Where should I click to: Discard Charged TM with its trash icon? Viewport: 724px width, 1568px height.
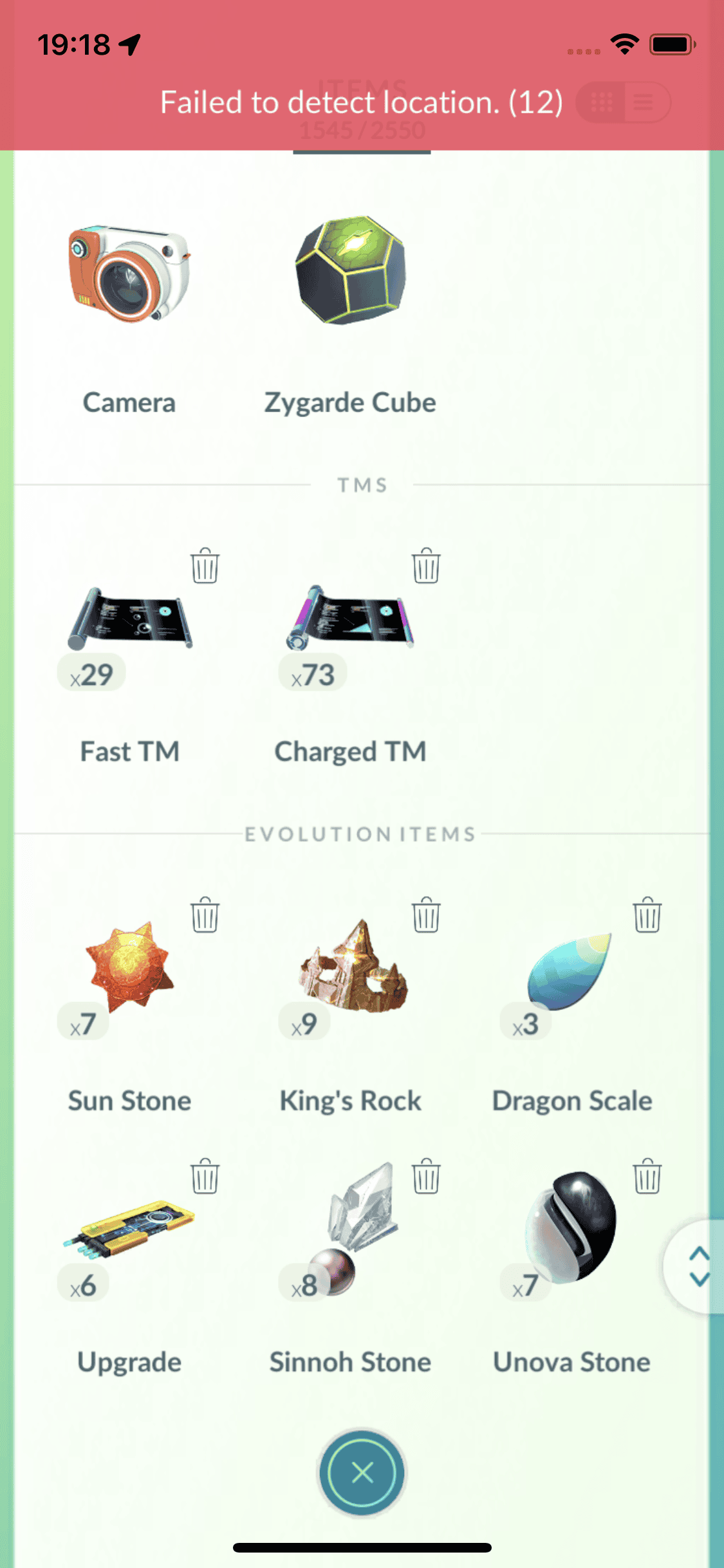[426, 566]
